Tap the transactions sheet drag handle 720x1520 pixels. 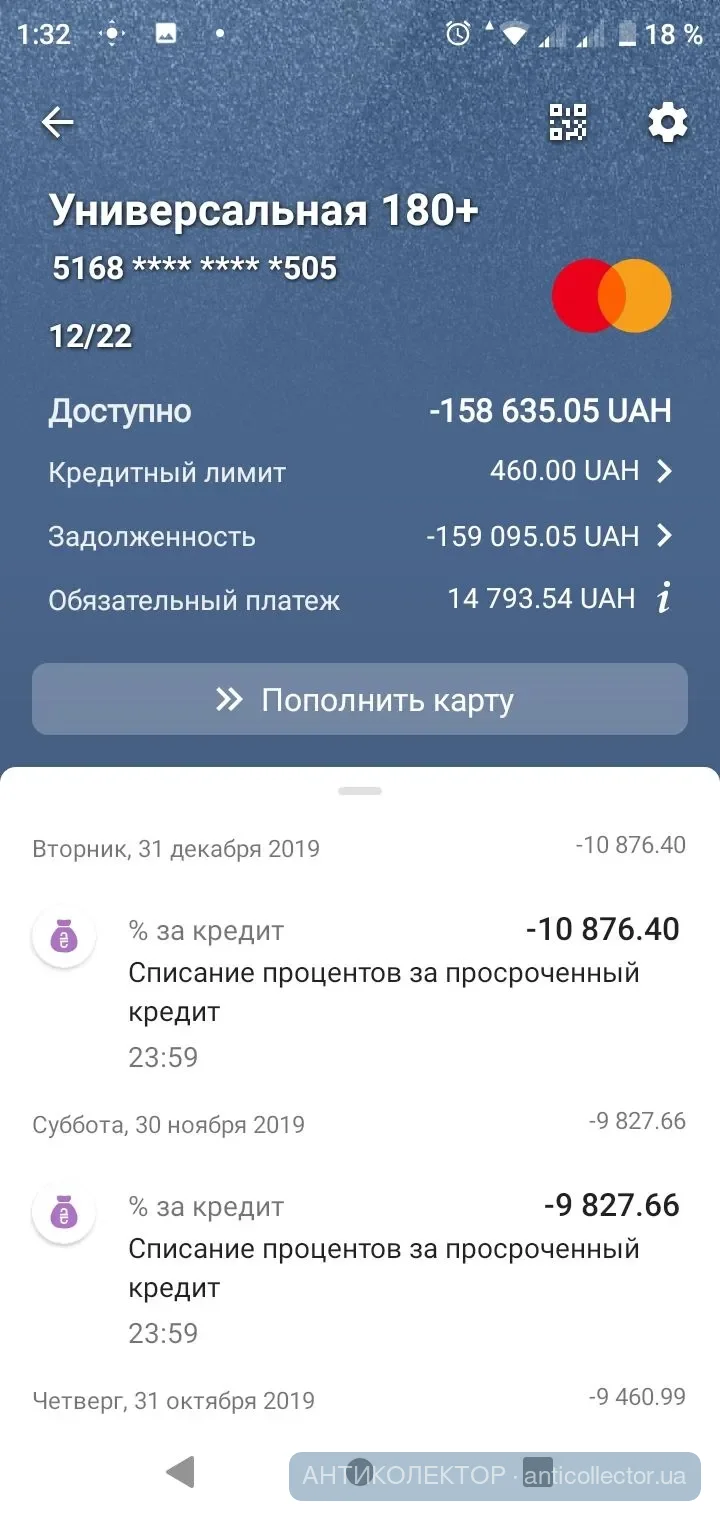point(360,791)
